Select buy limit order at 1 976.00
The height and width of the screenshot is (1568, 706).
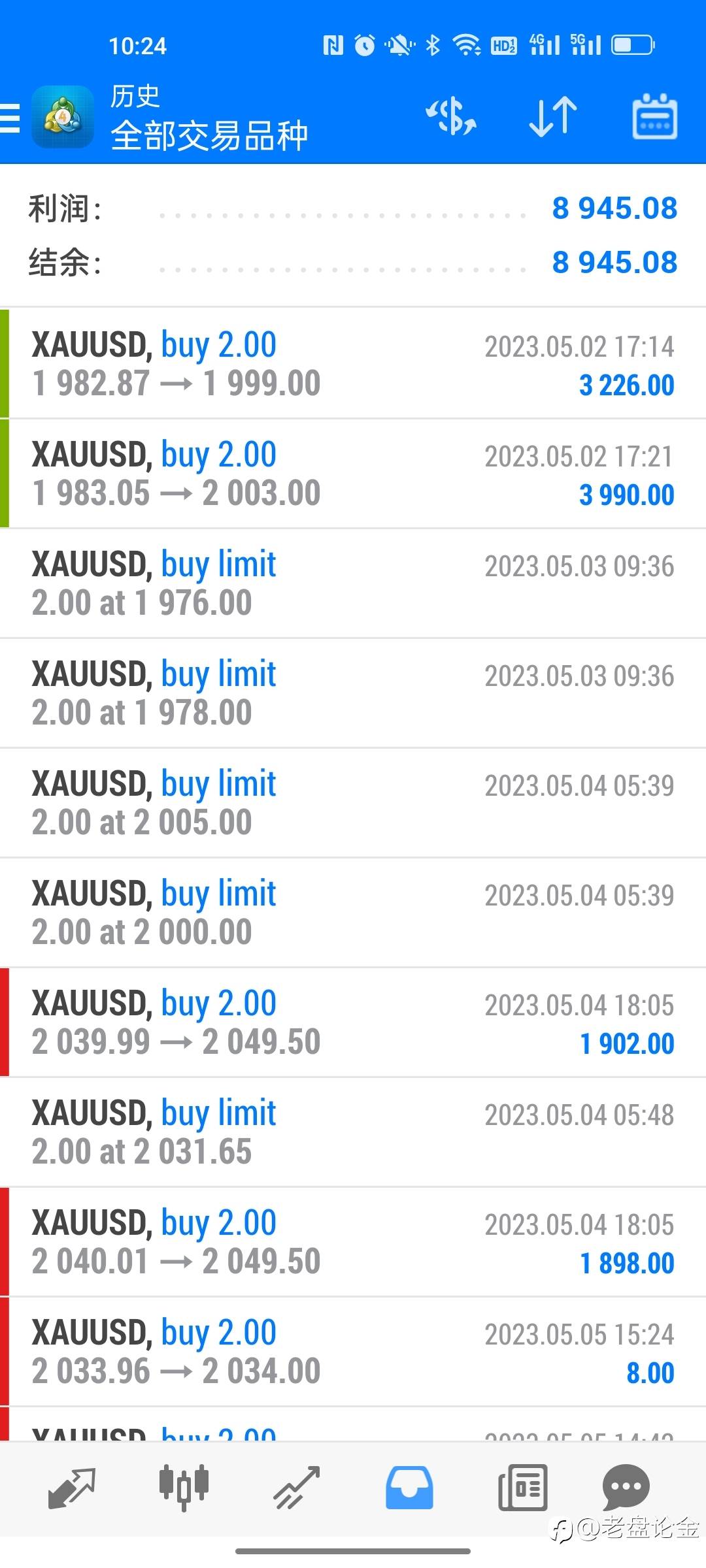[x=353, y=583]
